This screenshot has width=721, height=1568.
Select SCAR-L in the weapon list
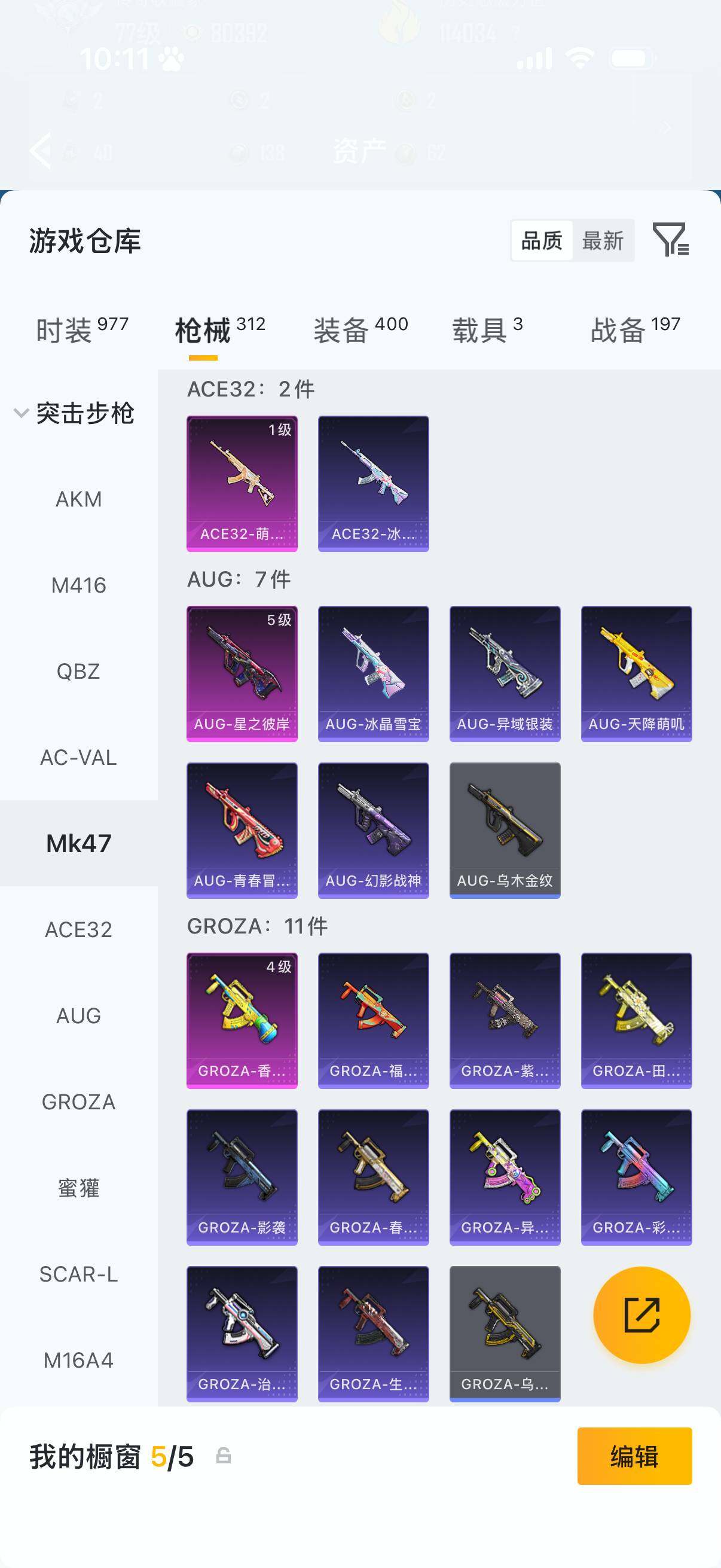(78, 1274)
